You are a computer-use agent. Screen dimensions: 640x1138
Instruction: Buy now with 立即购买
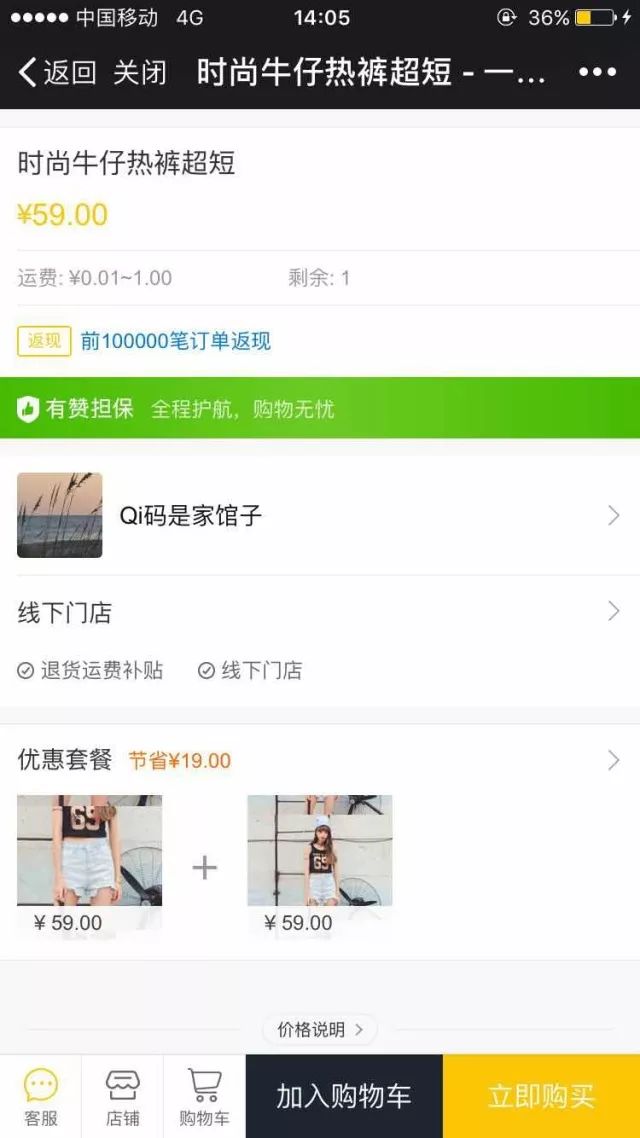(541, 1096)
